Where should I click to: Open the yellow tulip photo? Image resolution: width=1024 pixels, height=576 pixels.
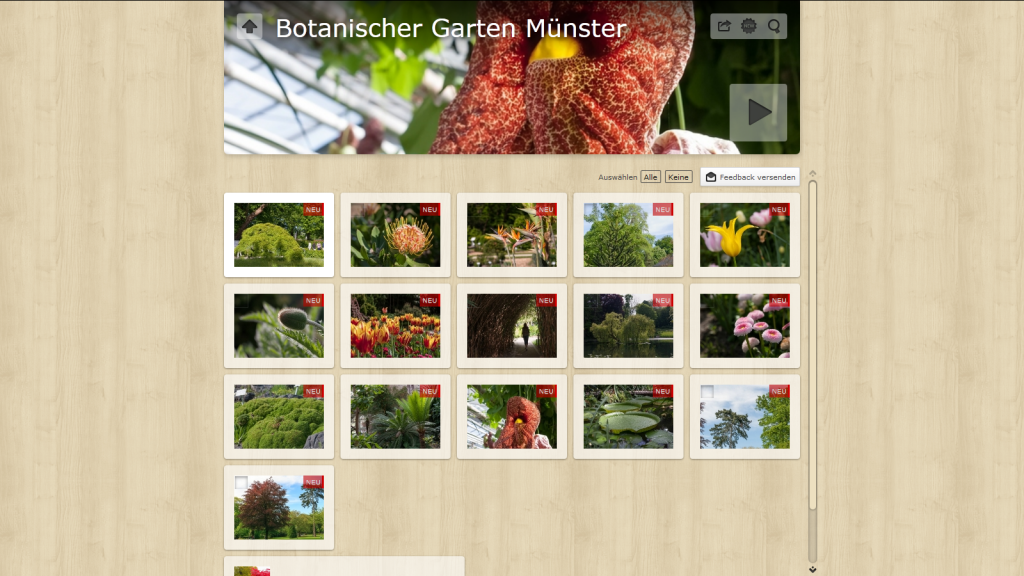[x=744, y=235]
